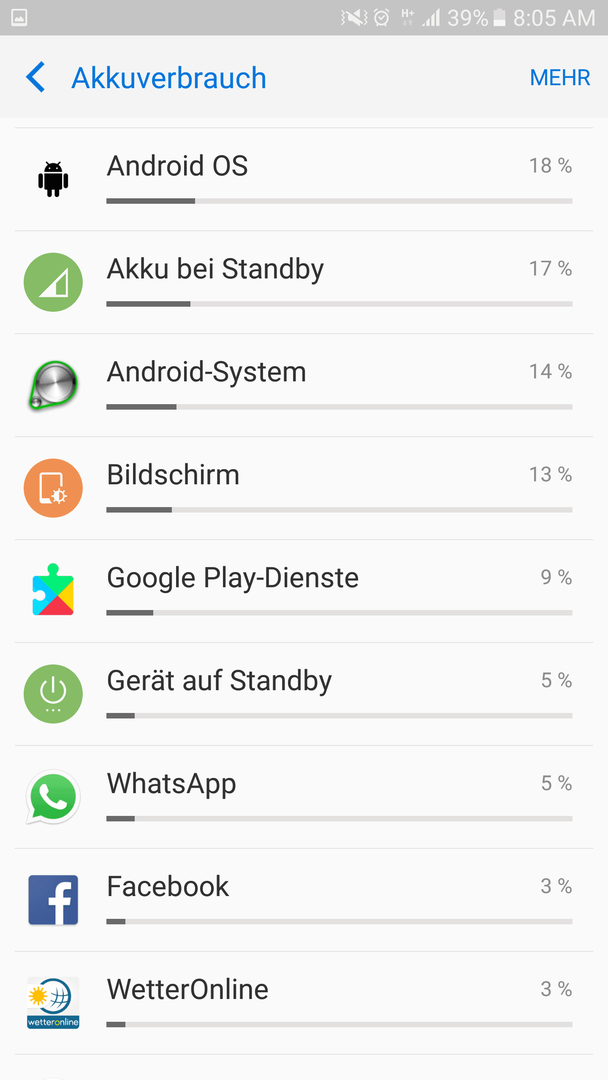This screenshot has height=1080, width=608.
Task: Show Bildschirm battery consumption
Action: pyautogui.click(x=304, y=488)
